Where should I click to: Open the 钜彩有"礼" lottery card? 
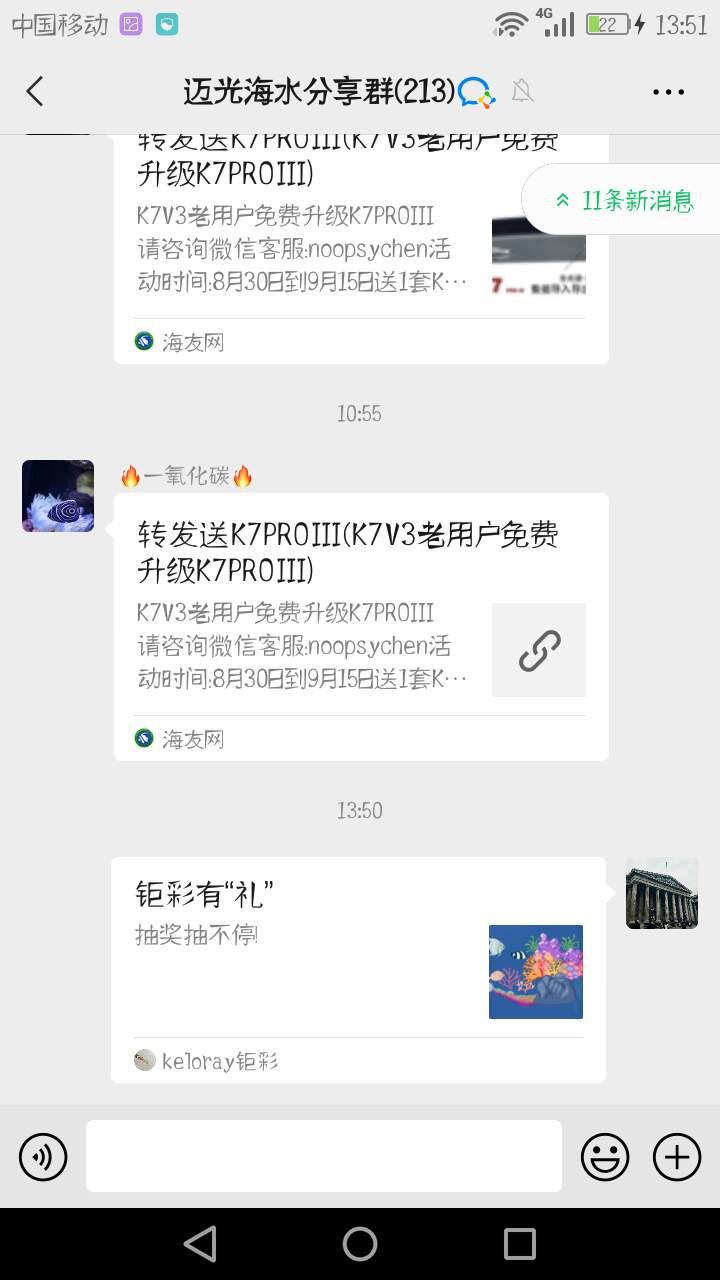point(358,968)
